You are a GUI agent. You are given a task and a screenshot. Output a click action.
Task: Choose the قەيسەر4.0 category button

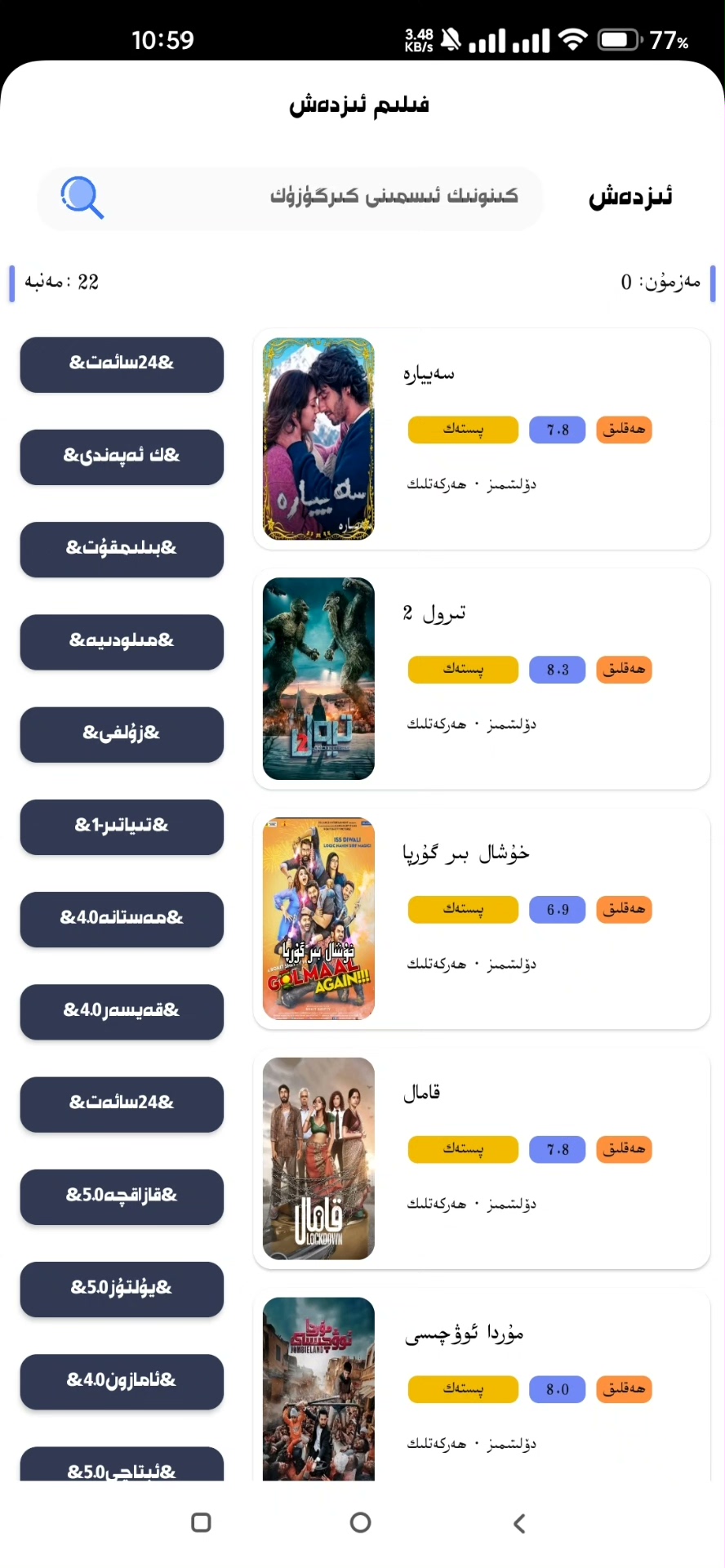[x=122, y=1011]
